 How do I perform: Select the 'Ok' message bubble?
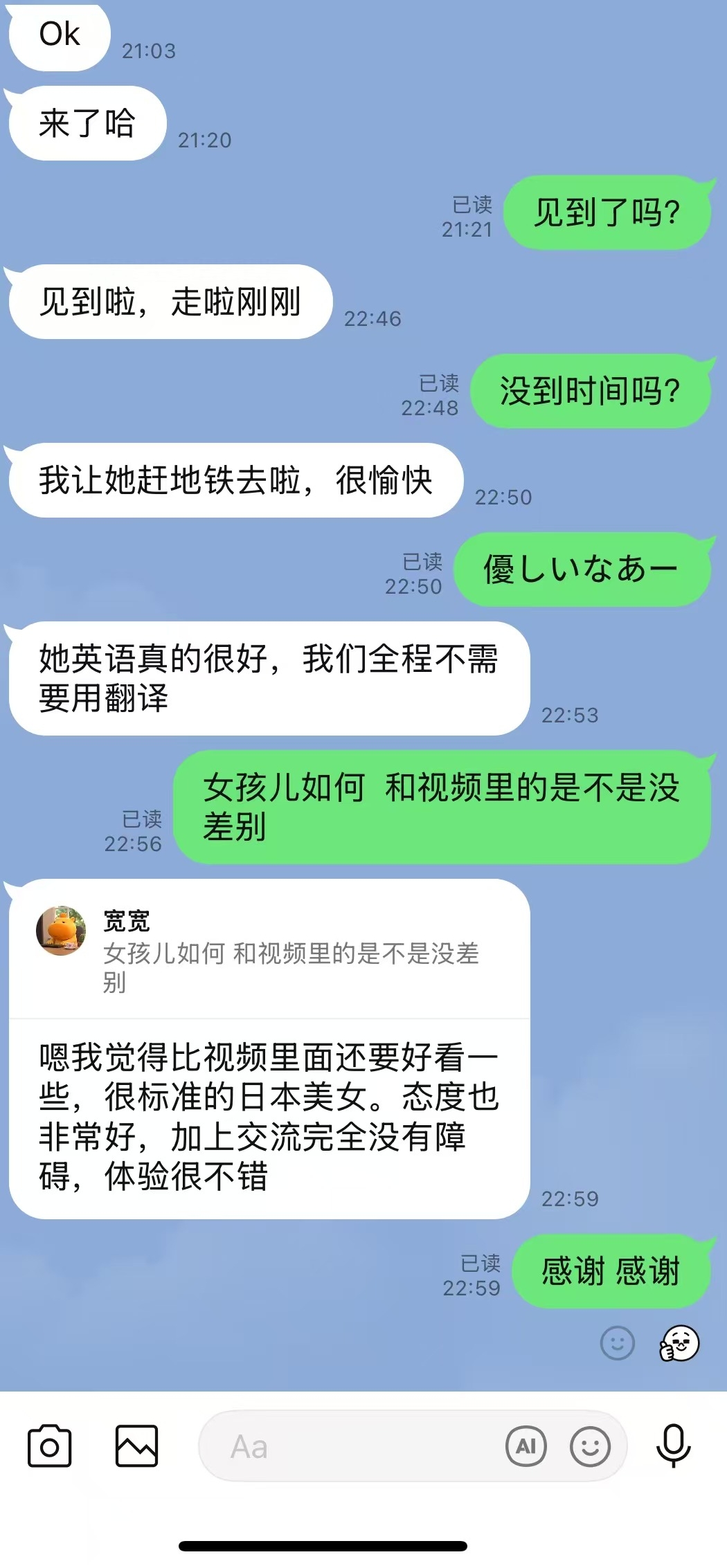[59, 35]
